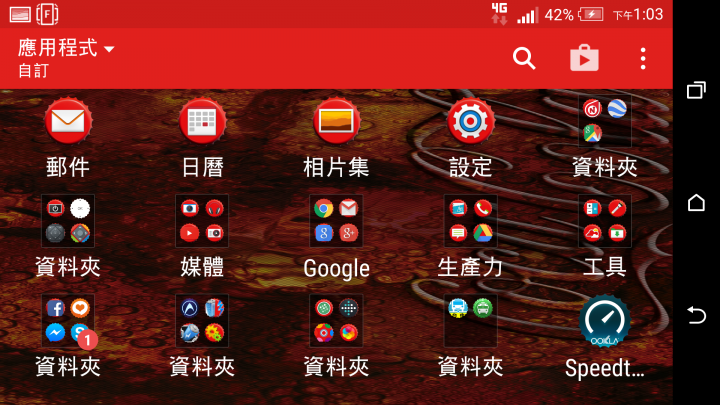This screenshot has width=720, height=405.
Task: Open the app search icon
Action: [524, 58]
